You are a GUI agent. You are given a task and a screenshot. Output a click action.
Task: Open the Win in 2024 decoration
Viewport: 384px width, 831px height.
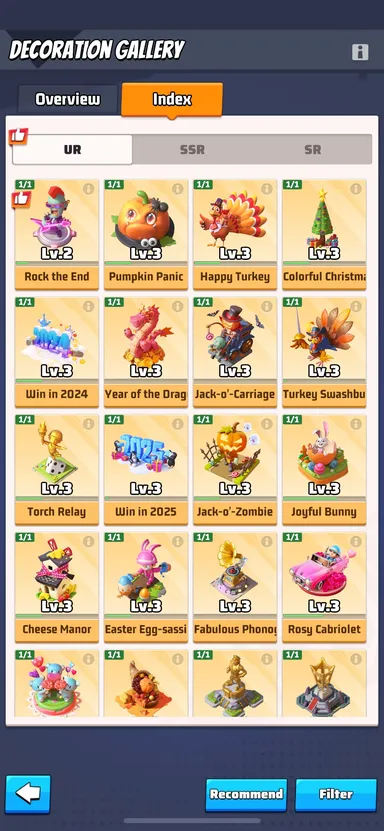pyautogui.click(x=57, y=352)
